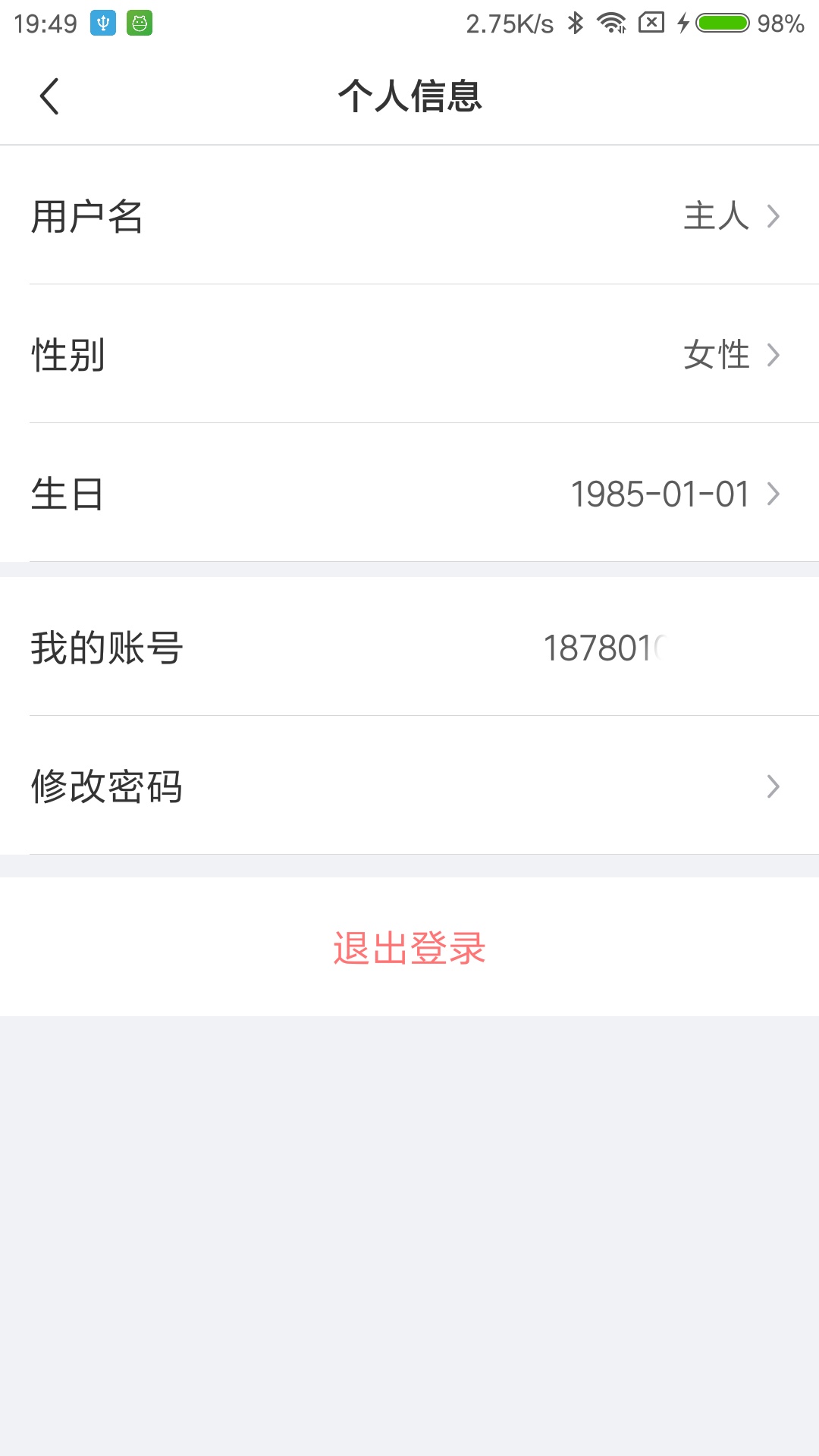The image size is (819, 1456).
Task: Open 修改密码 option
Action: coord(409,786)
